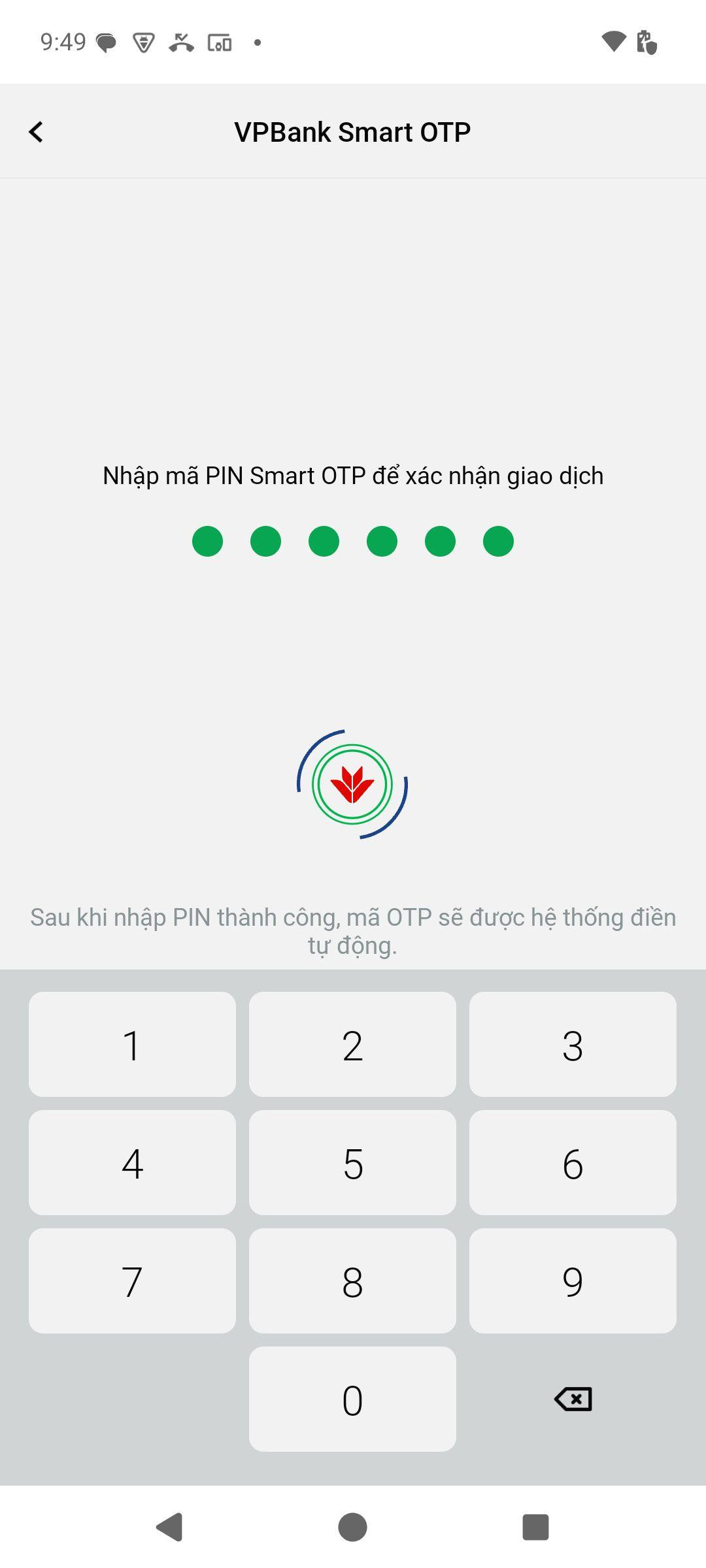Enter digit 3 on the PIN keypad

pyautogui.click(x=573, y=1044)
